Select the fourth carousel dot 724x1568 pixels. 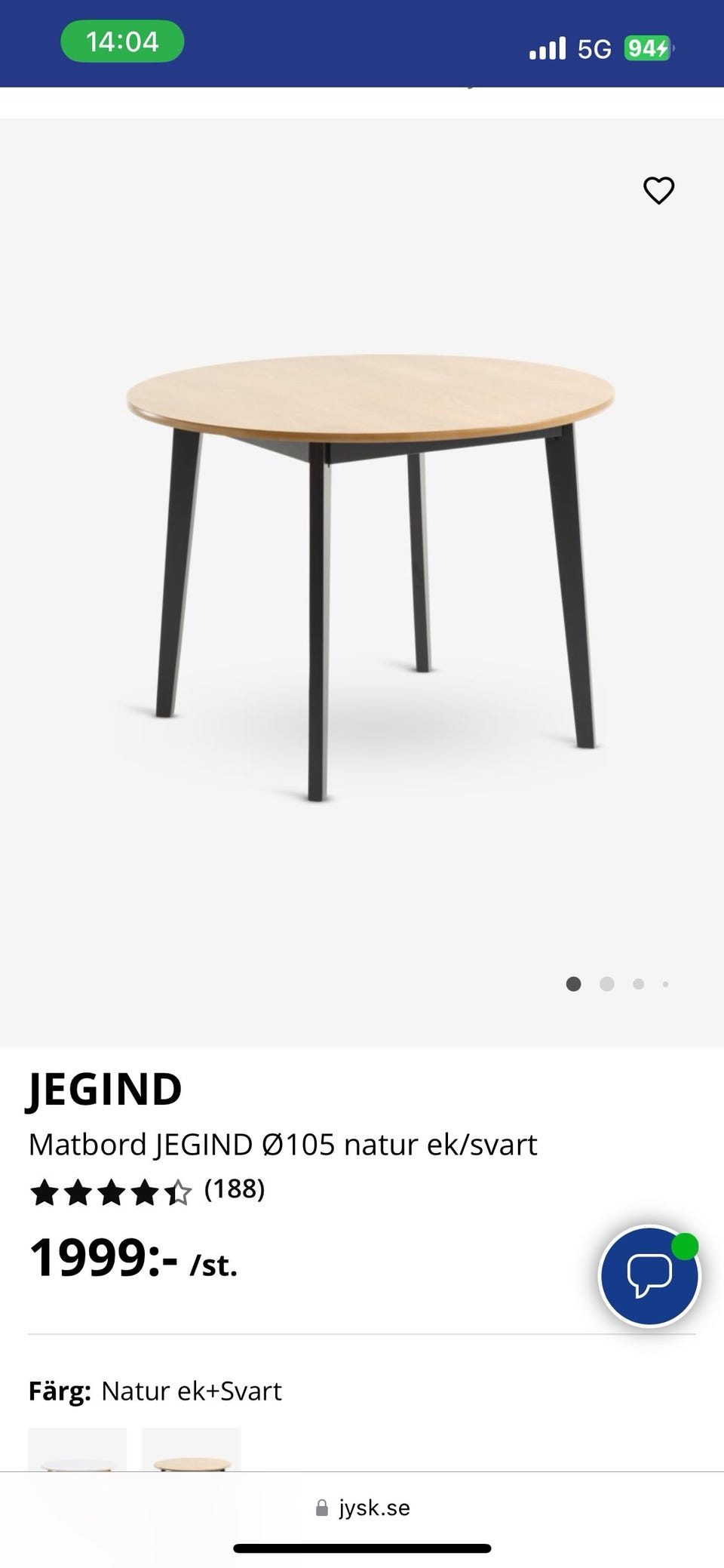point(665,984)
